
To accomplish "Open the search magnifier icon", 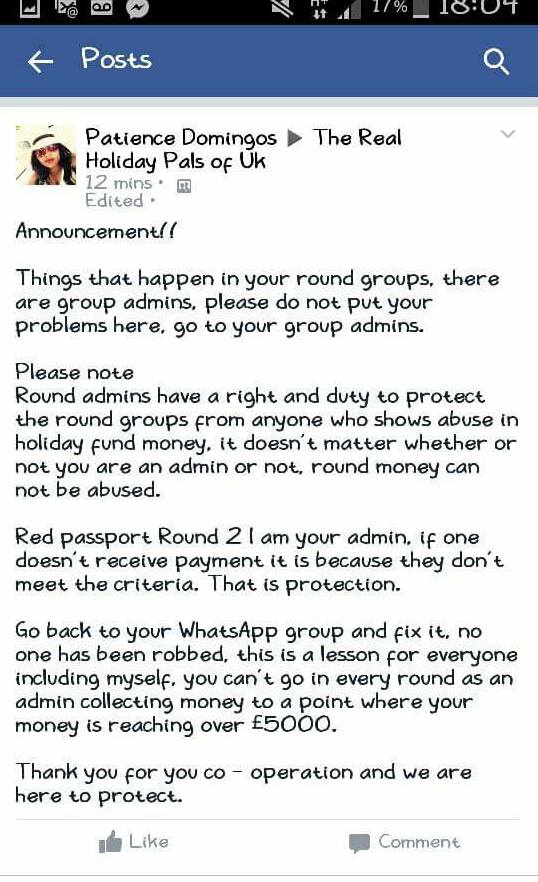I will (496, 61).
